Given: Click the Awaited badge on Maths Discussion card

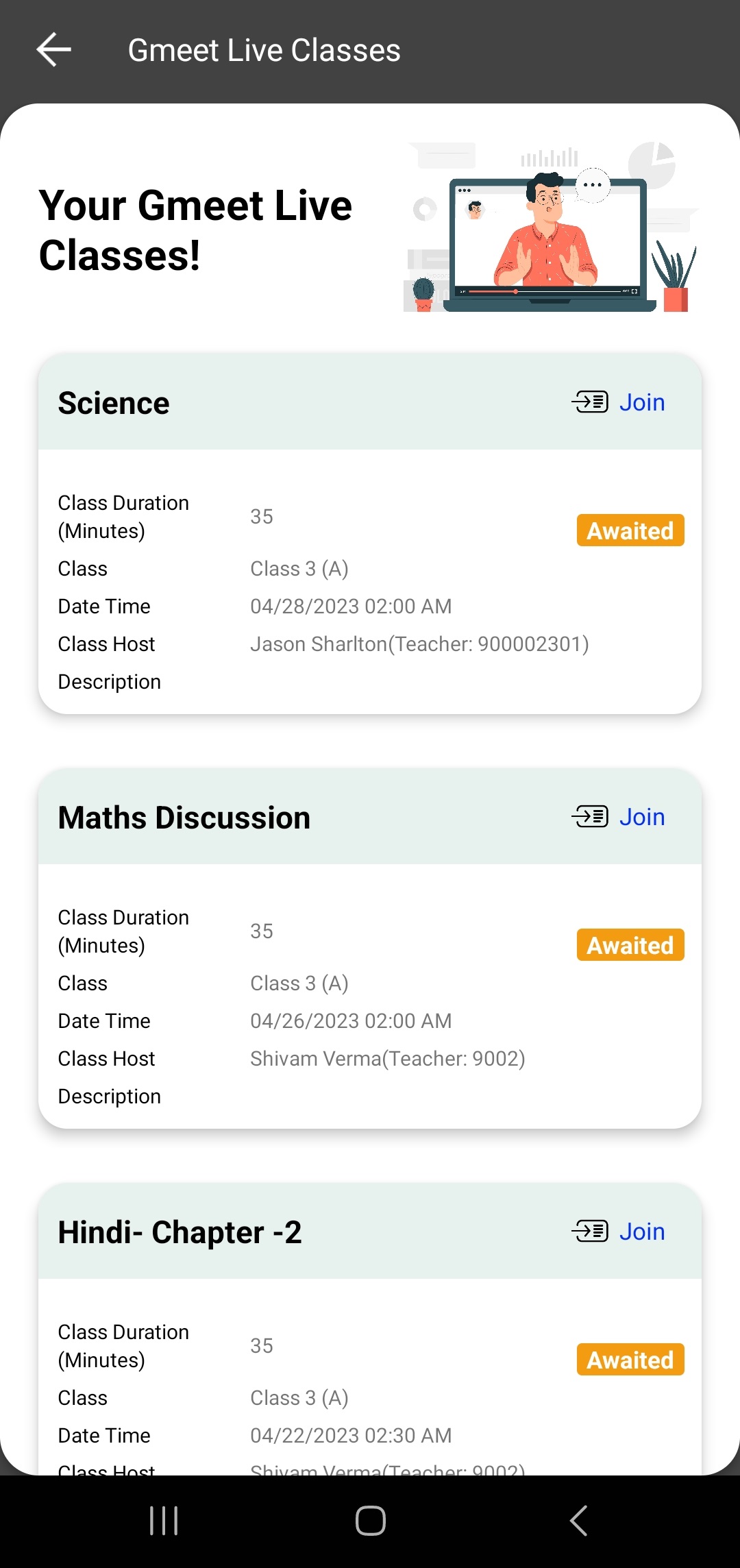Looking at the screenshot, I should [630, 945].
